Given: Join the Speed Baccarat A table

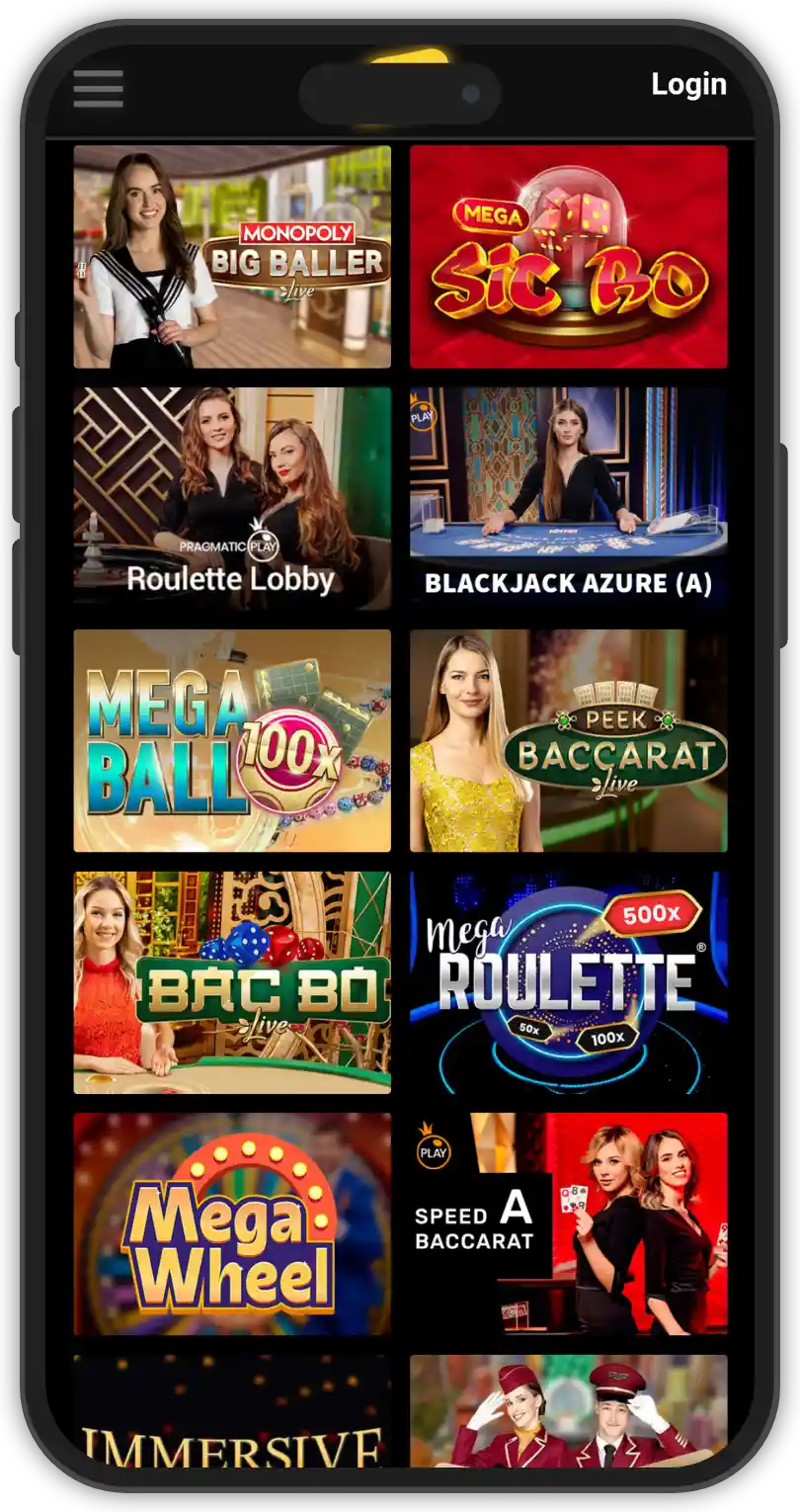Looking at the screenshot, I should (x=568, y=1223).
